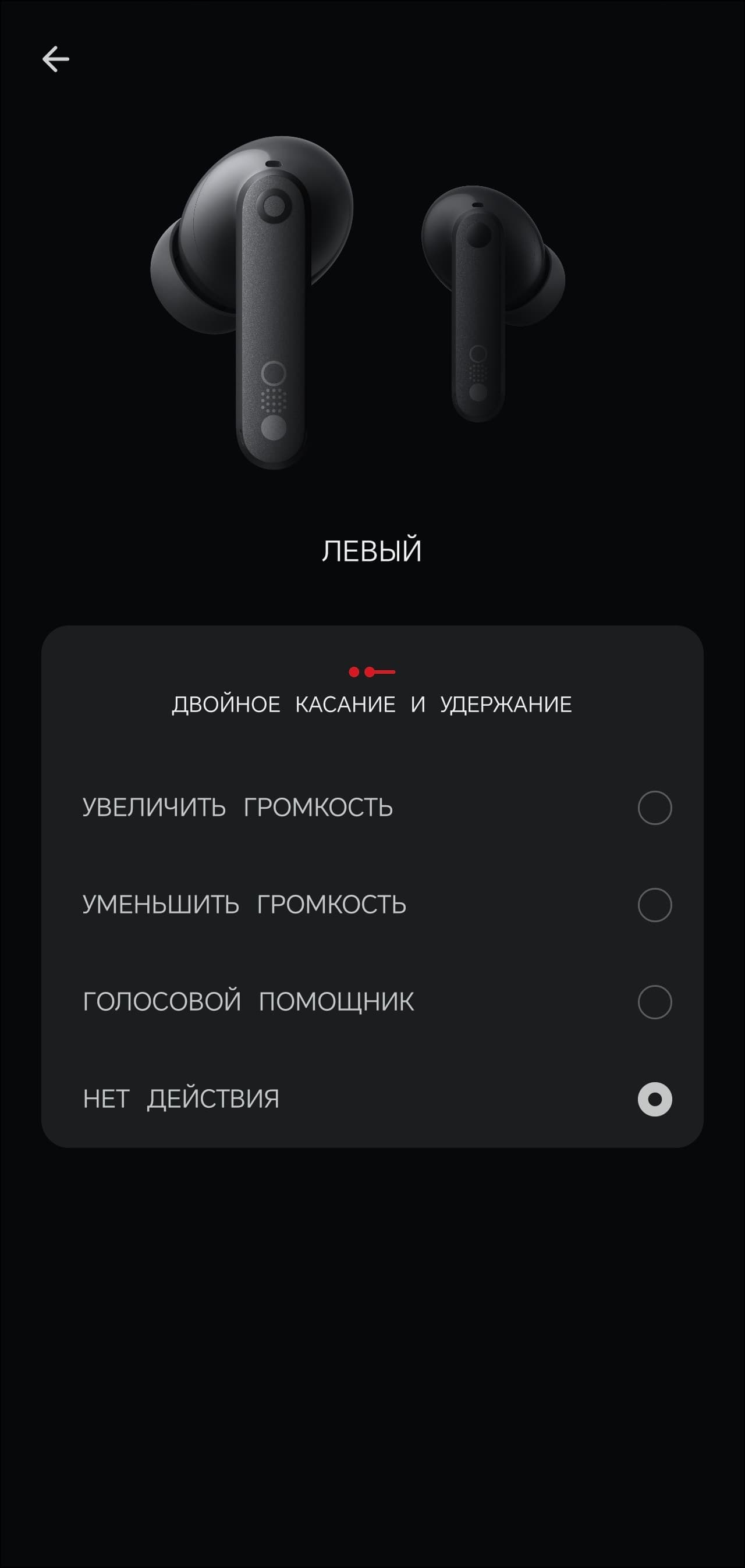Go back using the arrow icon

pos(55,59)
